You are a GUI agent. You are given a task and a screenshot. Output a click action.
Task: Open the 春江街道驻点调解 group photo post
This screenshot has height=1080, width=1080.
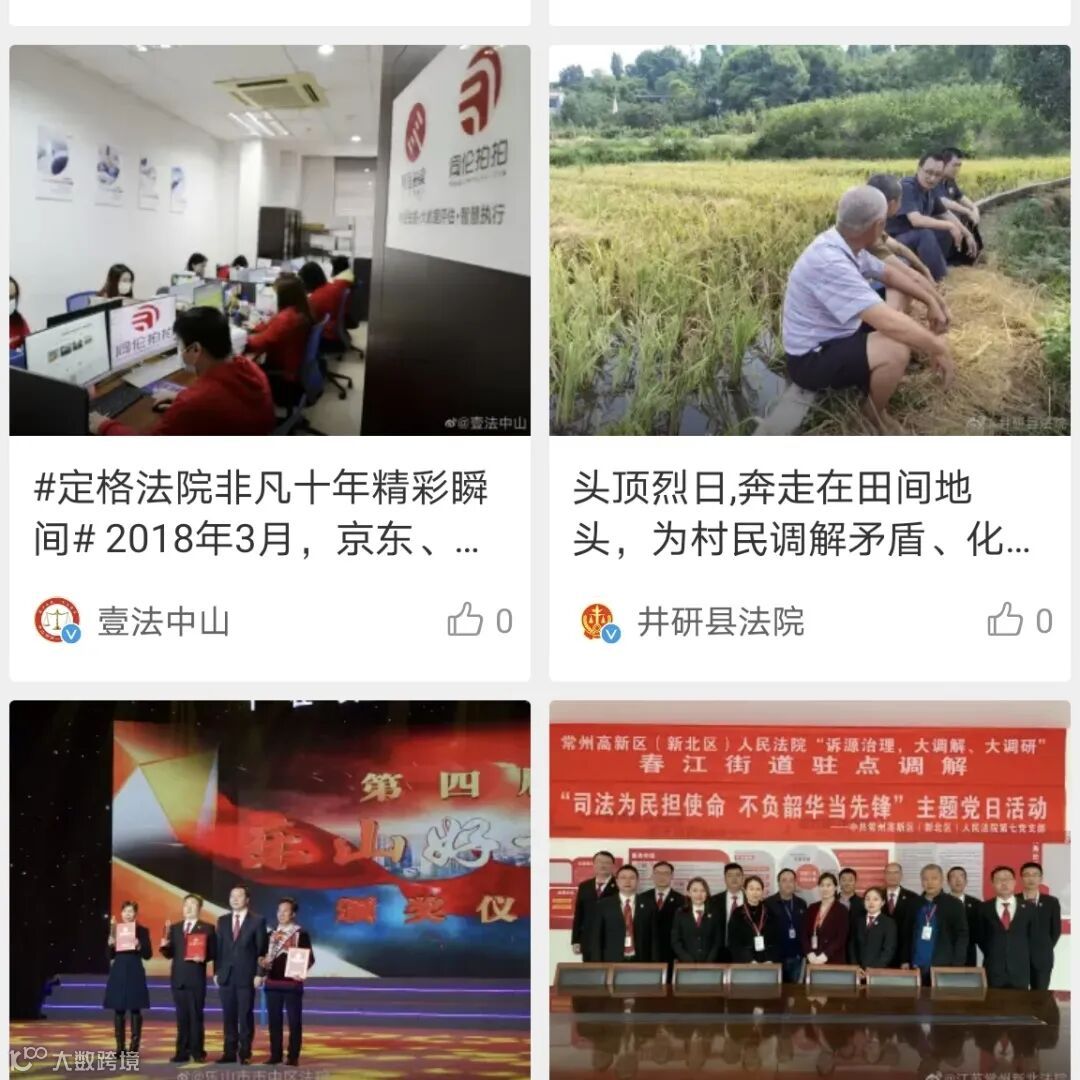809,880
